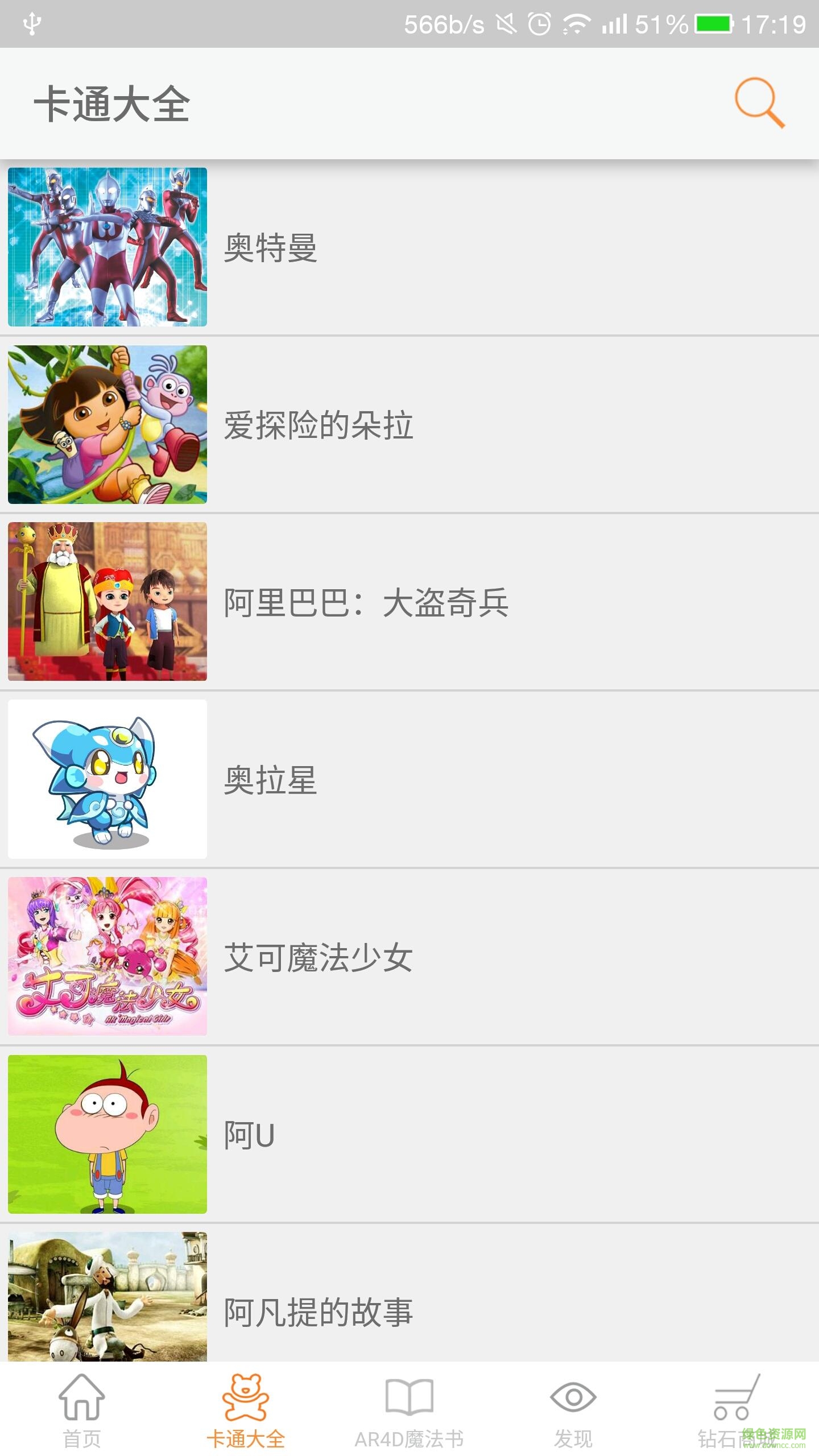Switch to the 发现 tab
This screenshot has width=819, height=1456.
pyautogui.click(x=572, y=1405)
